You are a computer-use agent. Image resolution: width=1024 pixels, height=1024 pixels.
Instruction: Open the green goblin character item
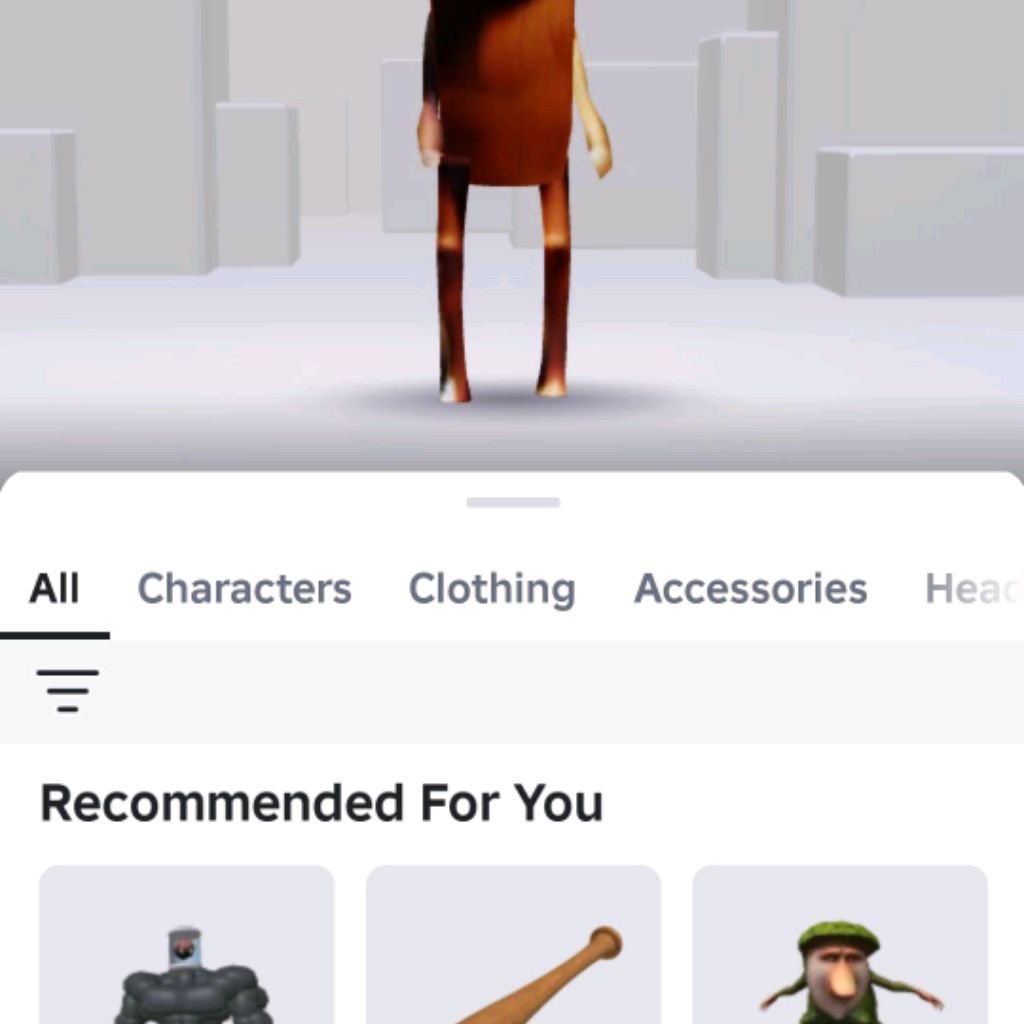[840, 950]
